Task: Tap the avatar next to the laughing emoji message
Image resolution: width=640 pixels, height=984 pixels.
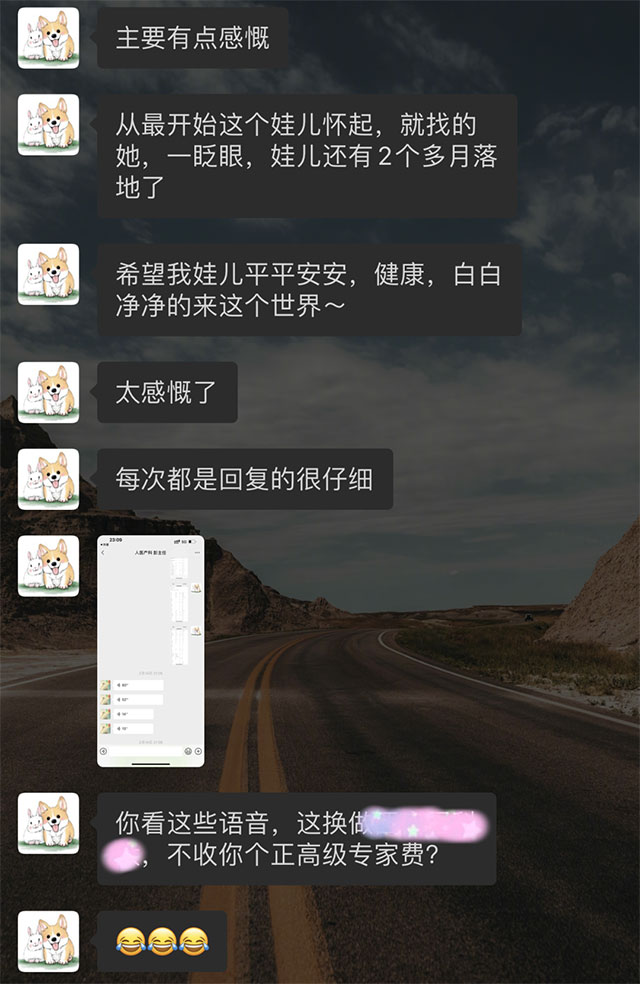Action: point(48,941)
